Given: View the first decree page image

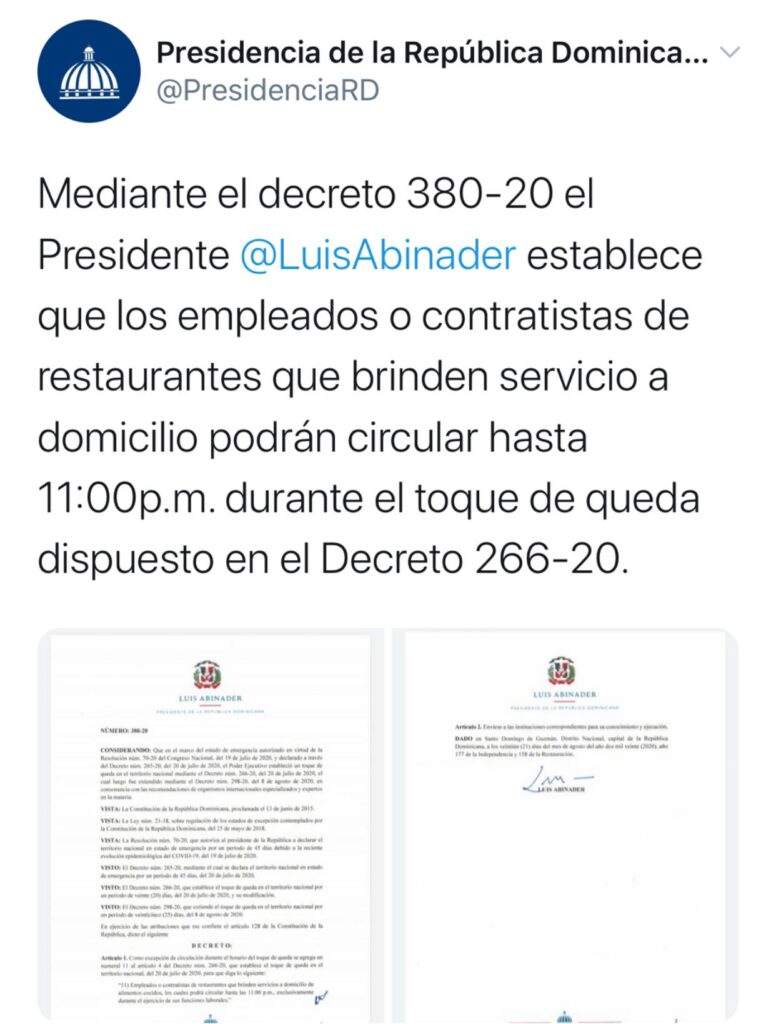Looking at the screenshot, I should [x=212, y=826].
